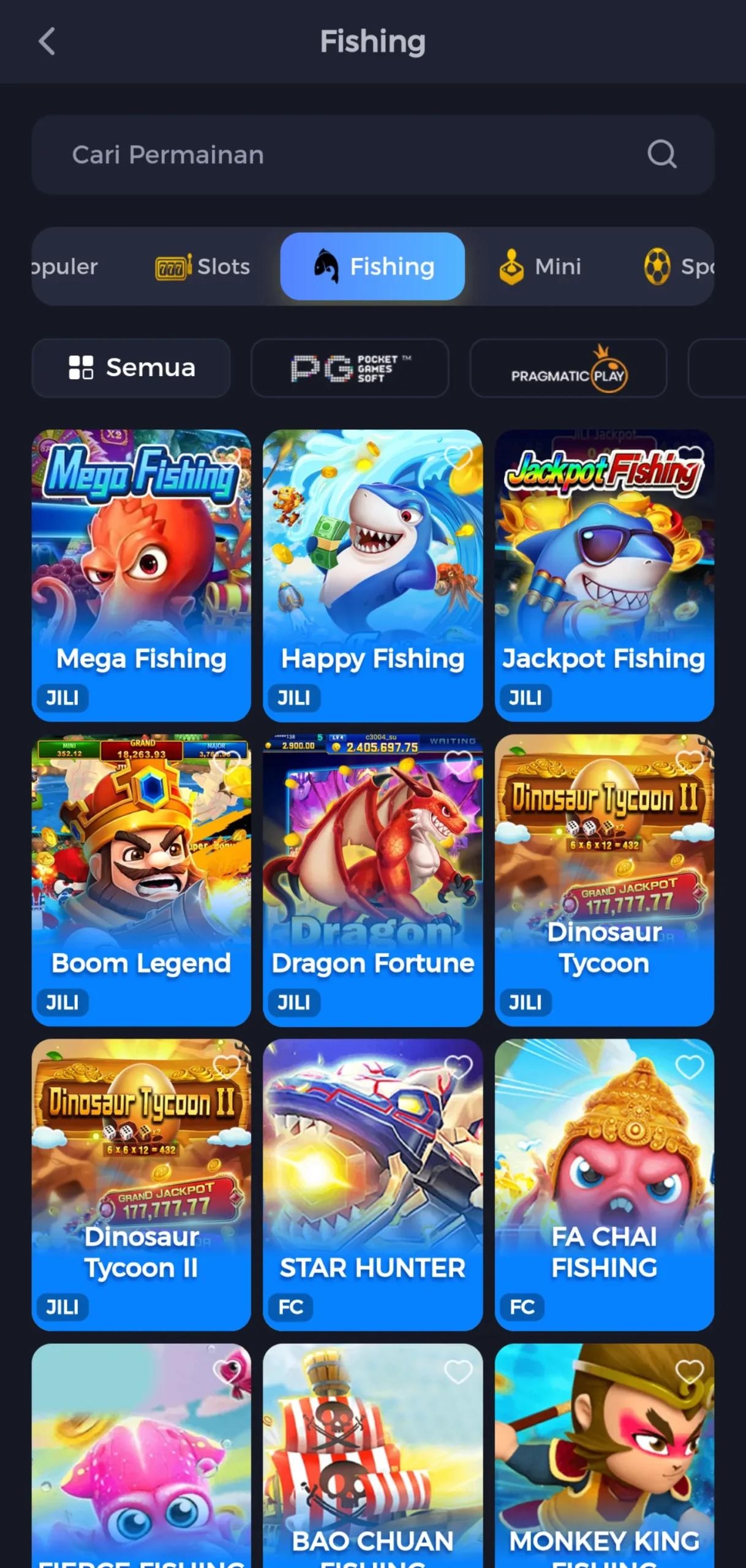Favorite Happy Fishing with the heart icon
The image size is (746, 1568).
[x=458, y=458]
